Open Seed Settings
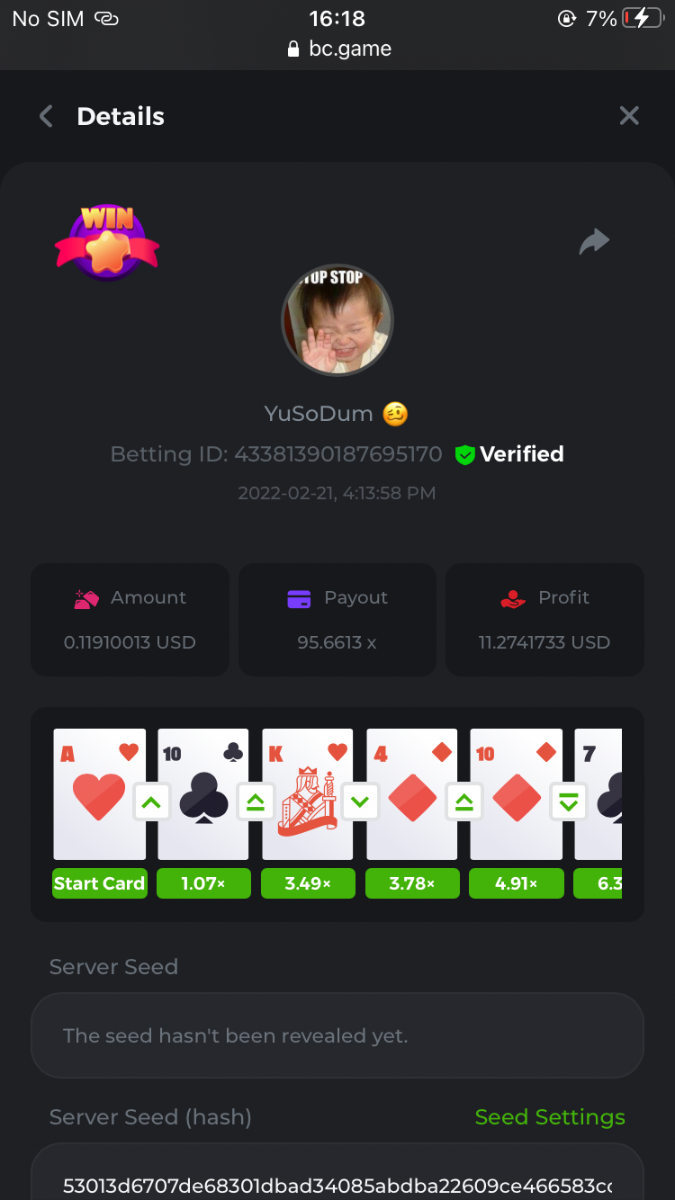 [x=549, y=1117]
